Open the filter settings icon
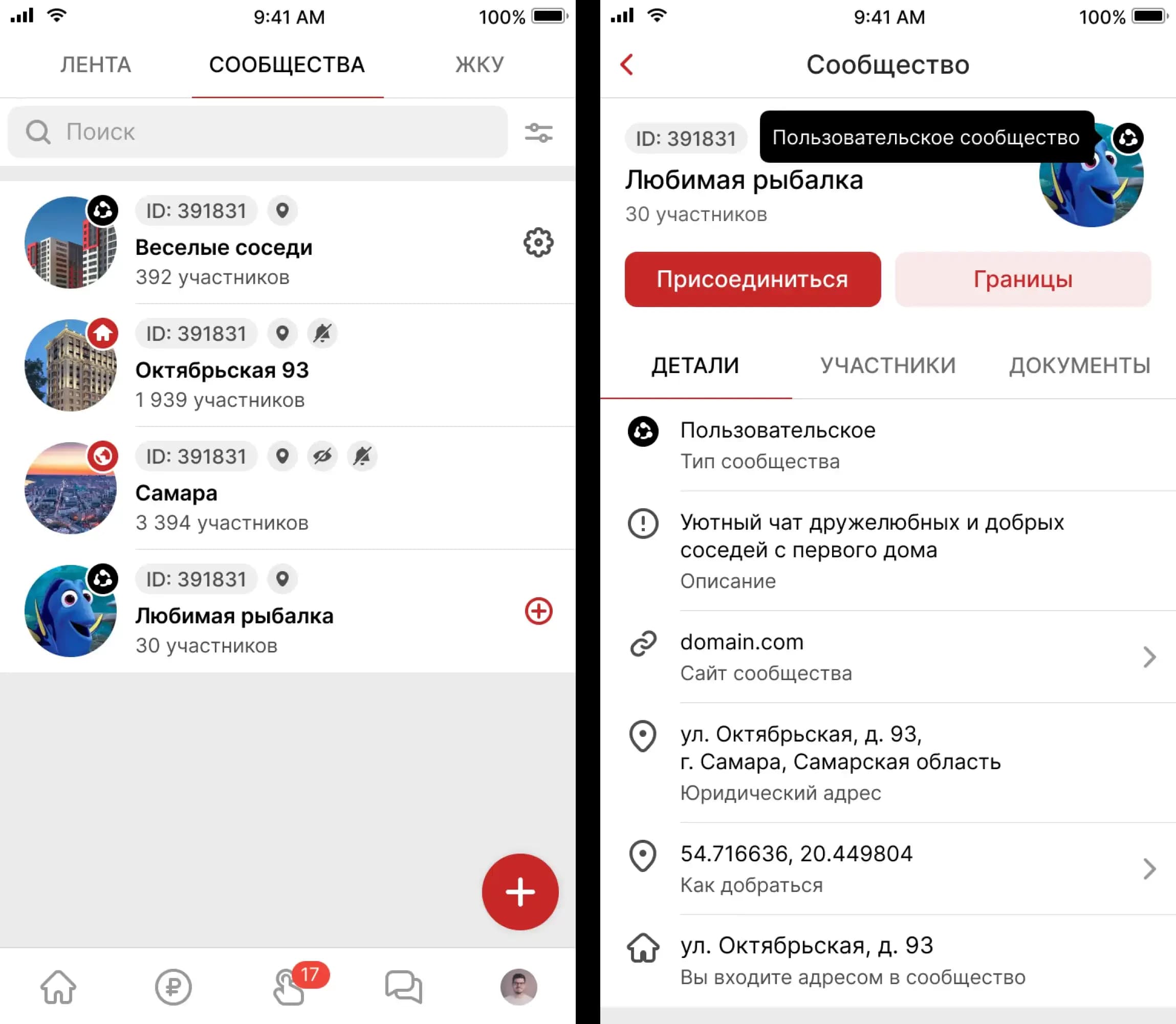Screen dimensions: 1176x1024 click(538, 133)
